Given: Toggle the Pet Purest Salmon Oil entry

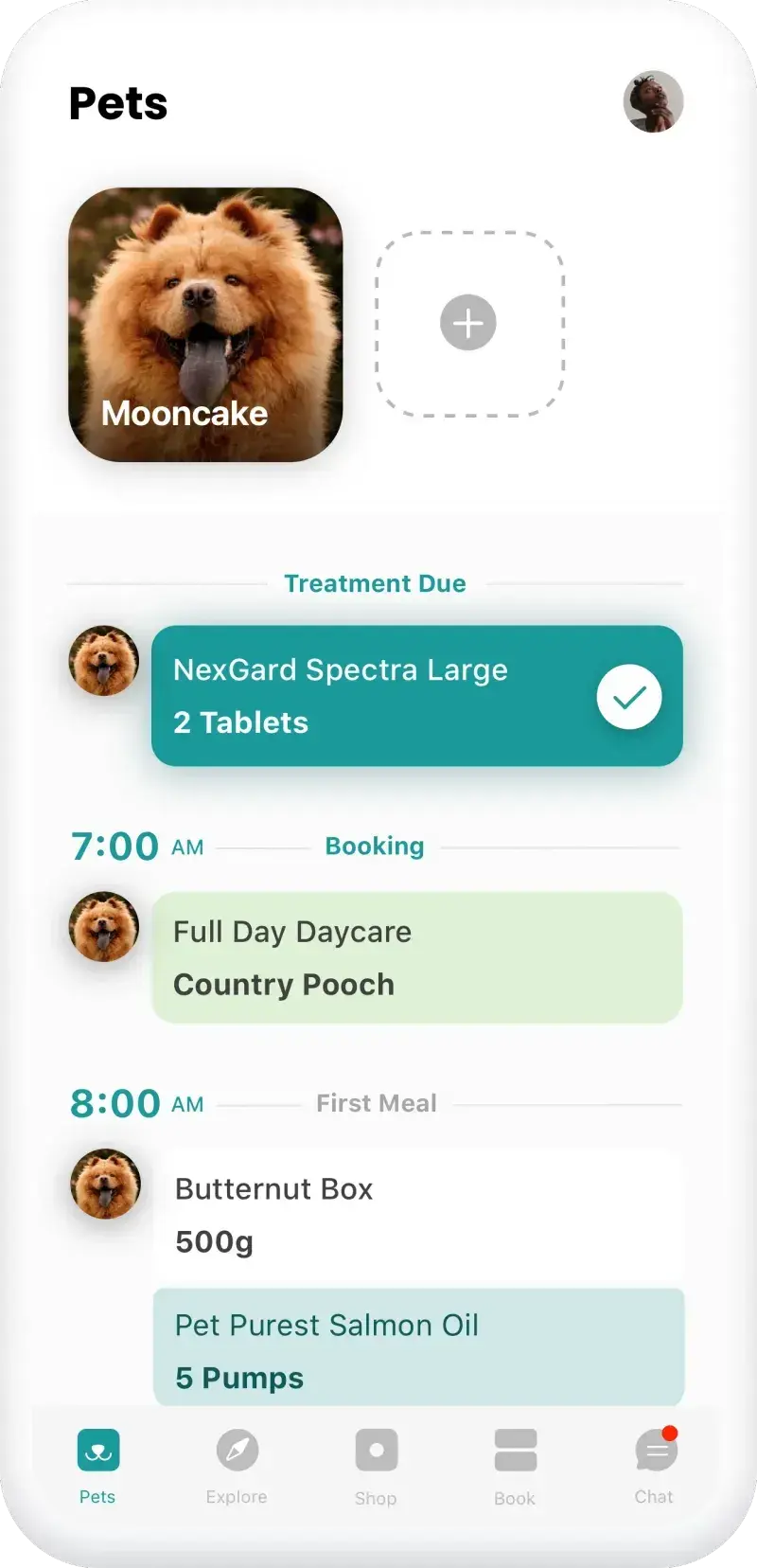Looking at the screenshot, I should coord(417,1347).
